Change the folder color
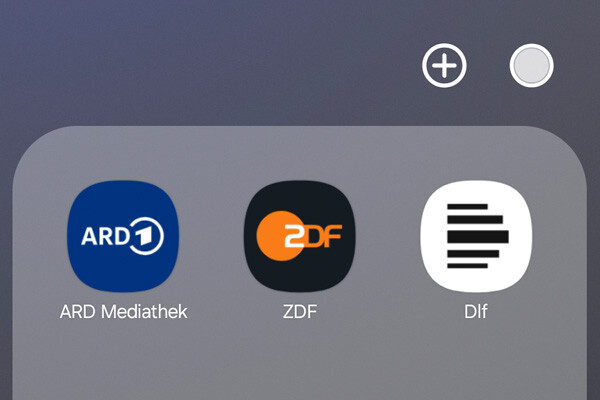The height and width of the screenshot is (400, 600). [x=531, y=66]
